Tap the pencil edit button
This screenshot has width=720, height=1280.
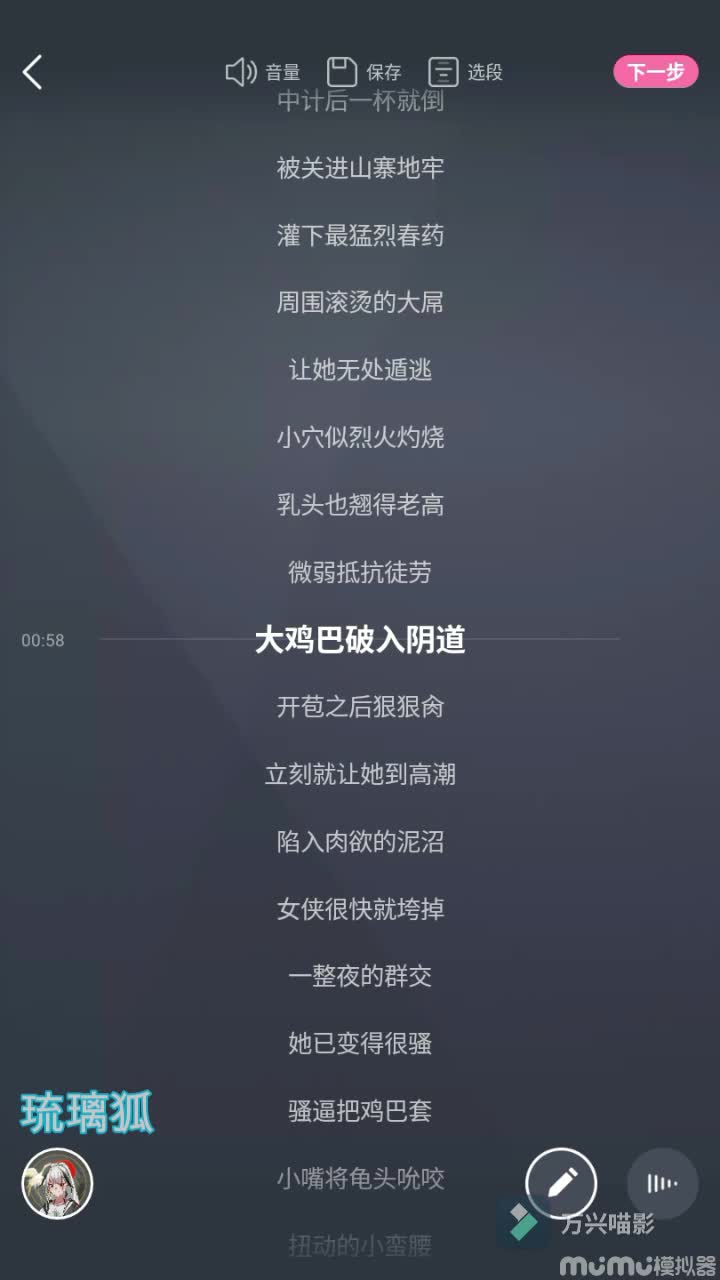point(561,1183)
